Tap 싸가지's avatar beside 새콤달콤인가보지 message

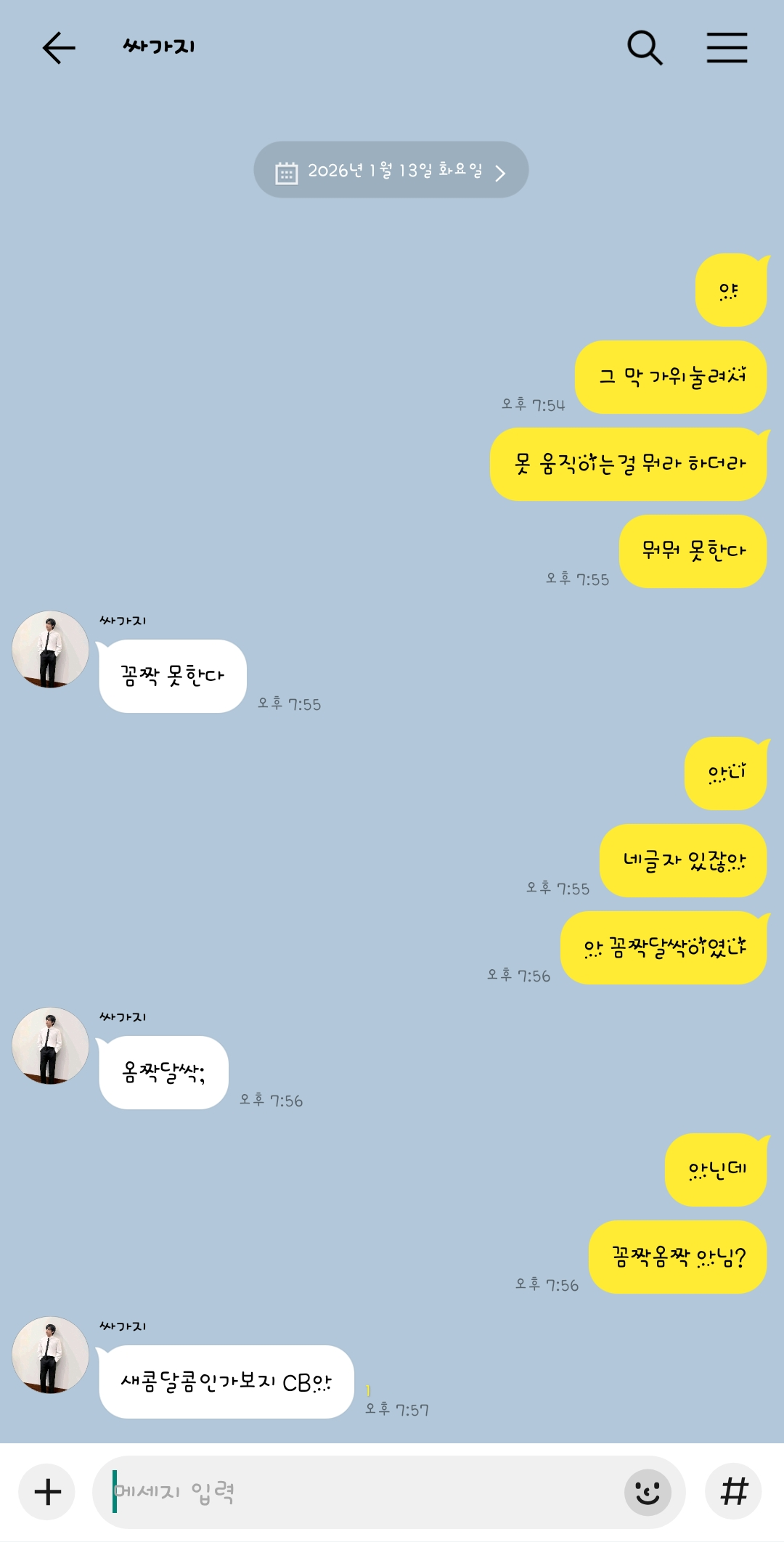click(x=50, y=1355)
